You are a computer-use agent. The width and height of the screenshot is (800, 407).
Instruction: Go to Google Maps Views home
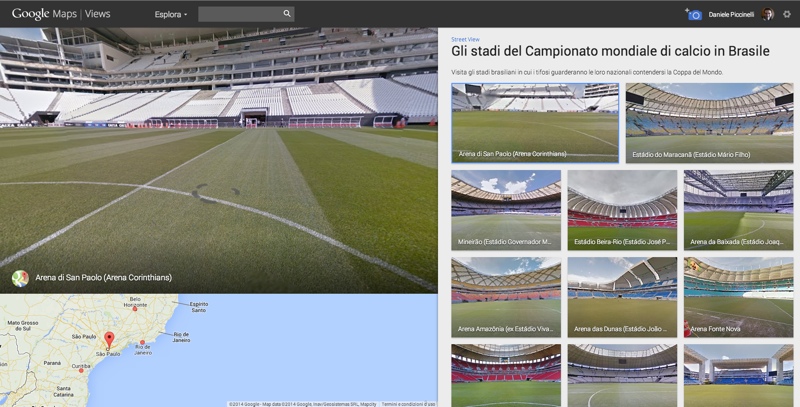pyautogui.click(x=60, y=14)
